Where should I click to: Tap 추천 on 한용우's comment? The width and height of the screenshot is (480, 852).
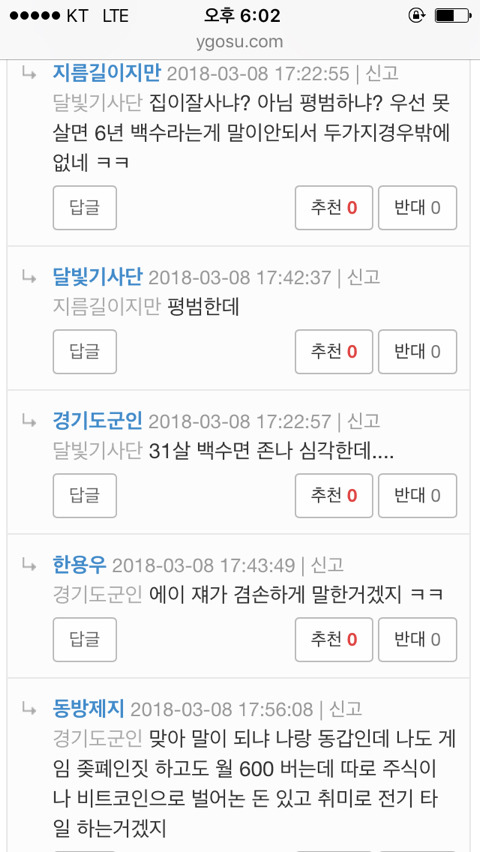334,640
